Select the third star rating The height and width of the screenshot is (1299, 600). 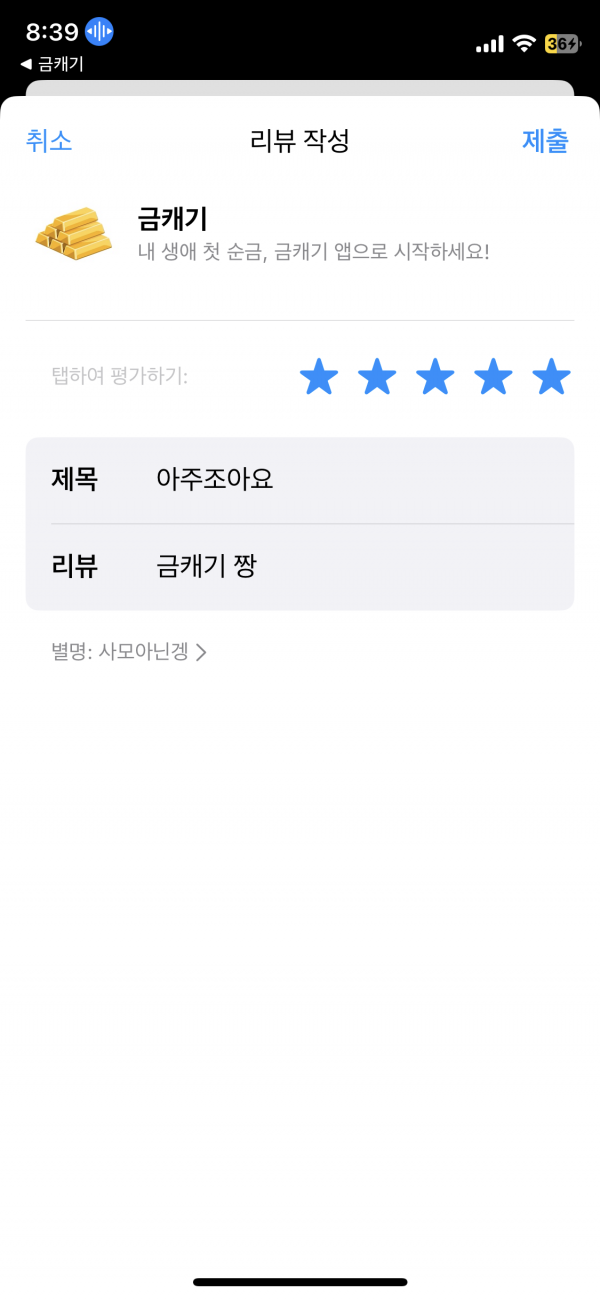coord(435,377)
